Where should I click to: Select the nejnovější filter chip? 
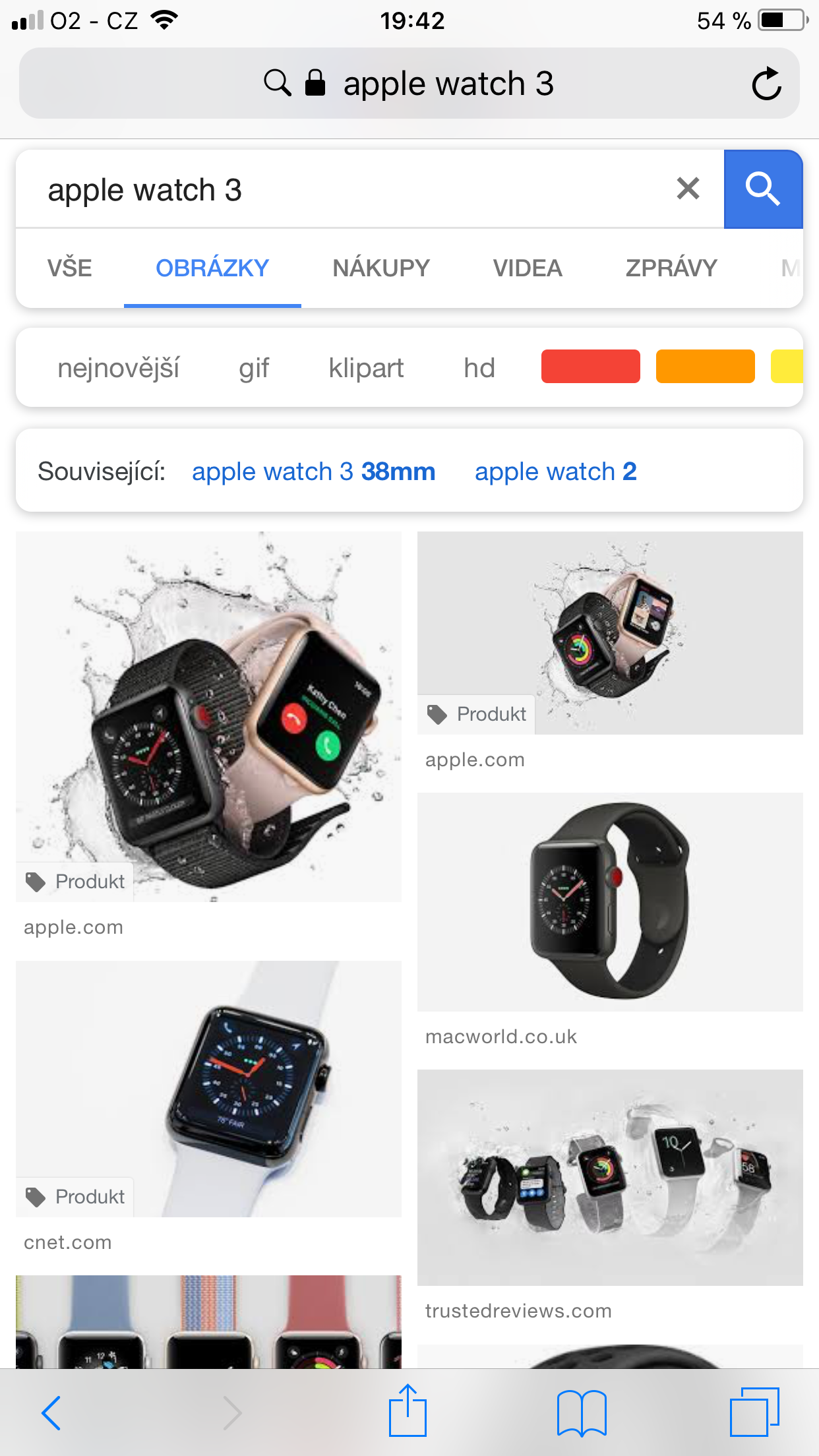click(x=118, y=368)
